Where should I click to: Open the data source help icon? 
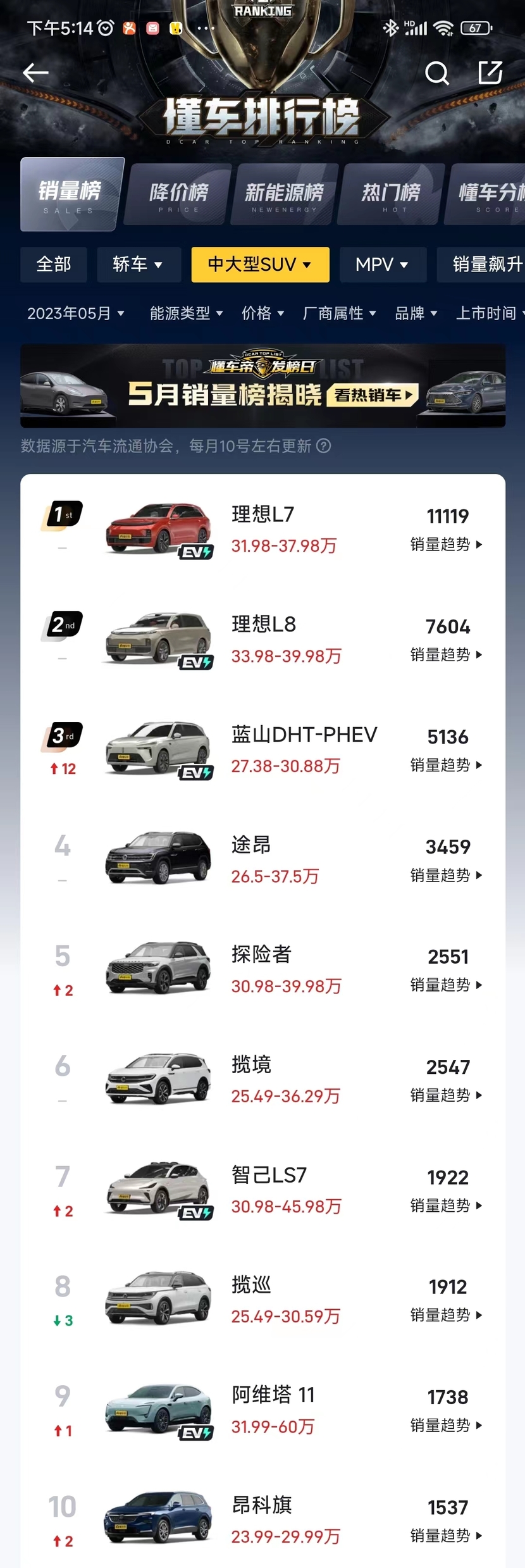(323, 446)
